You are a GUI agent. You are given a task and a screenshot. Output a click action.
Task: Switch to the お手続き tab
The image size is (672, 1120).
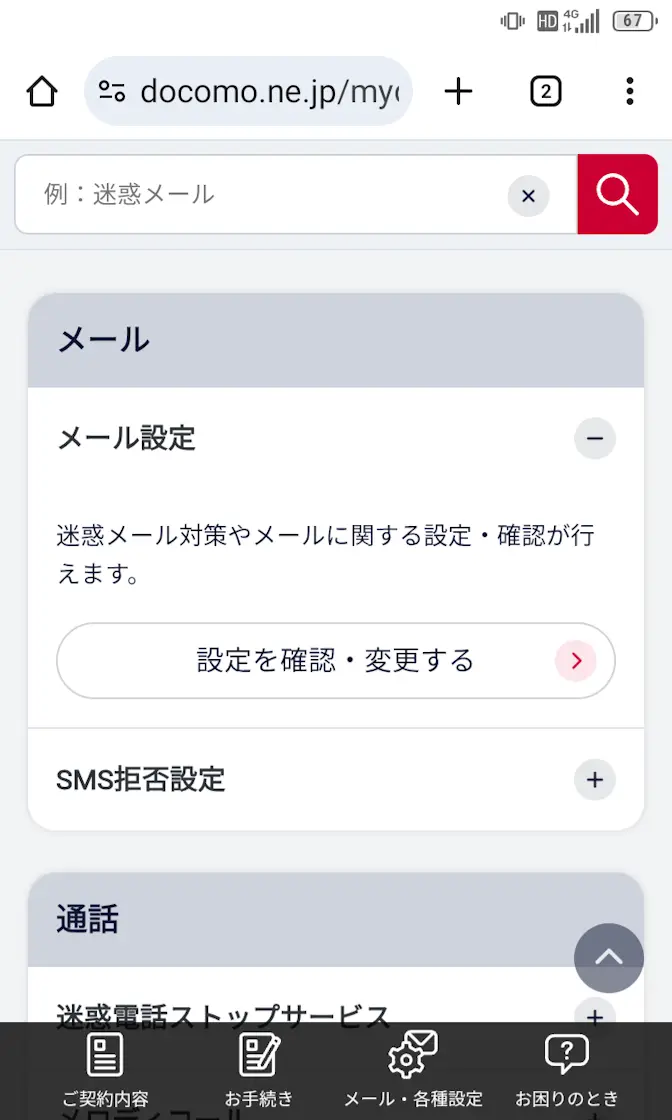point(259,1070)
